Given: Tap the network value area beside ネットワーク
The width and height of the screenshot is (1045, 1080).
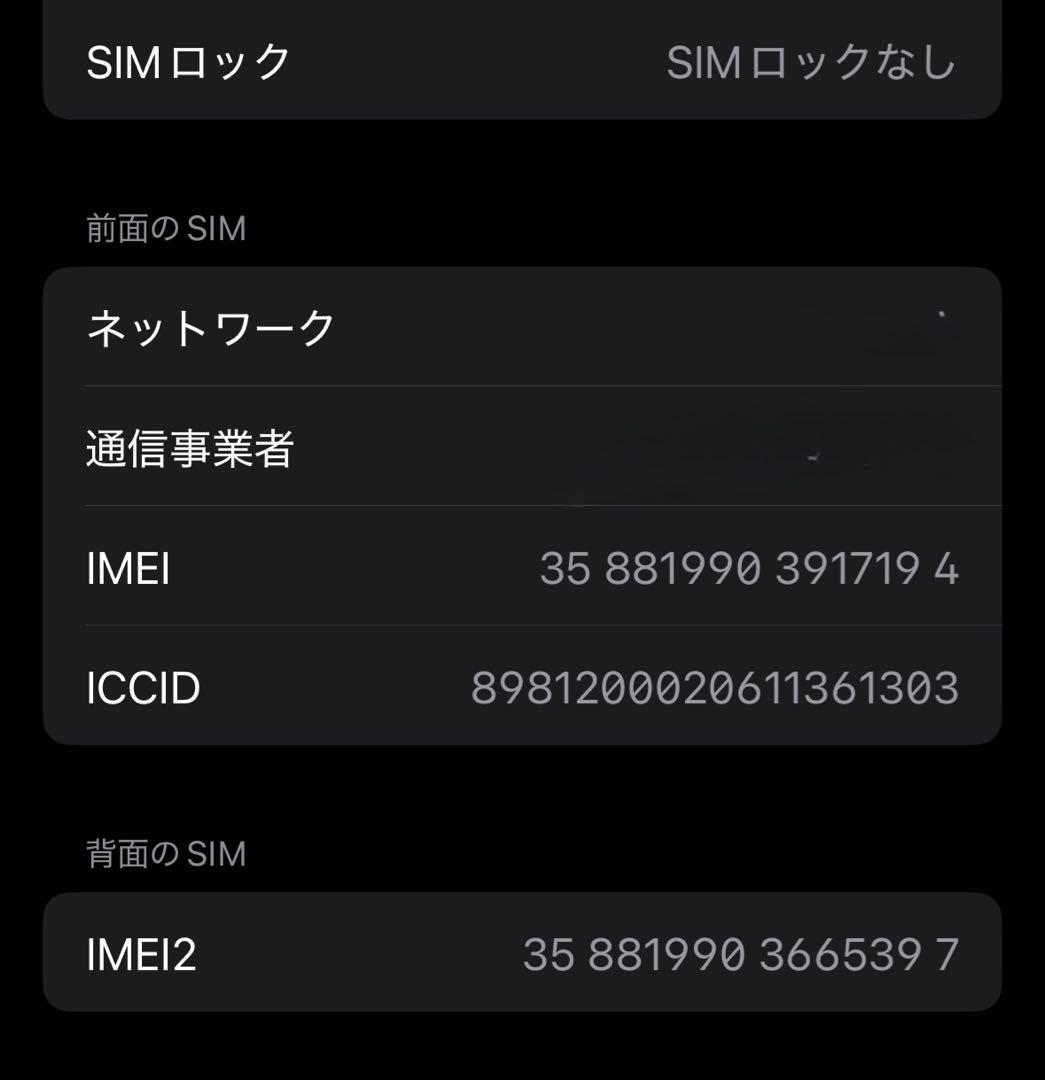Looking at the screenshot, I should [x=800, y=322].
